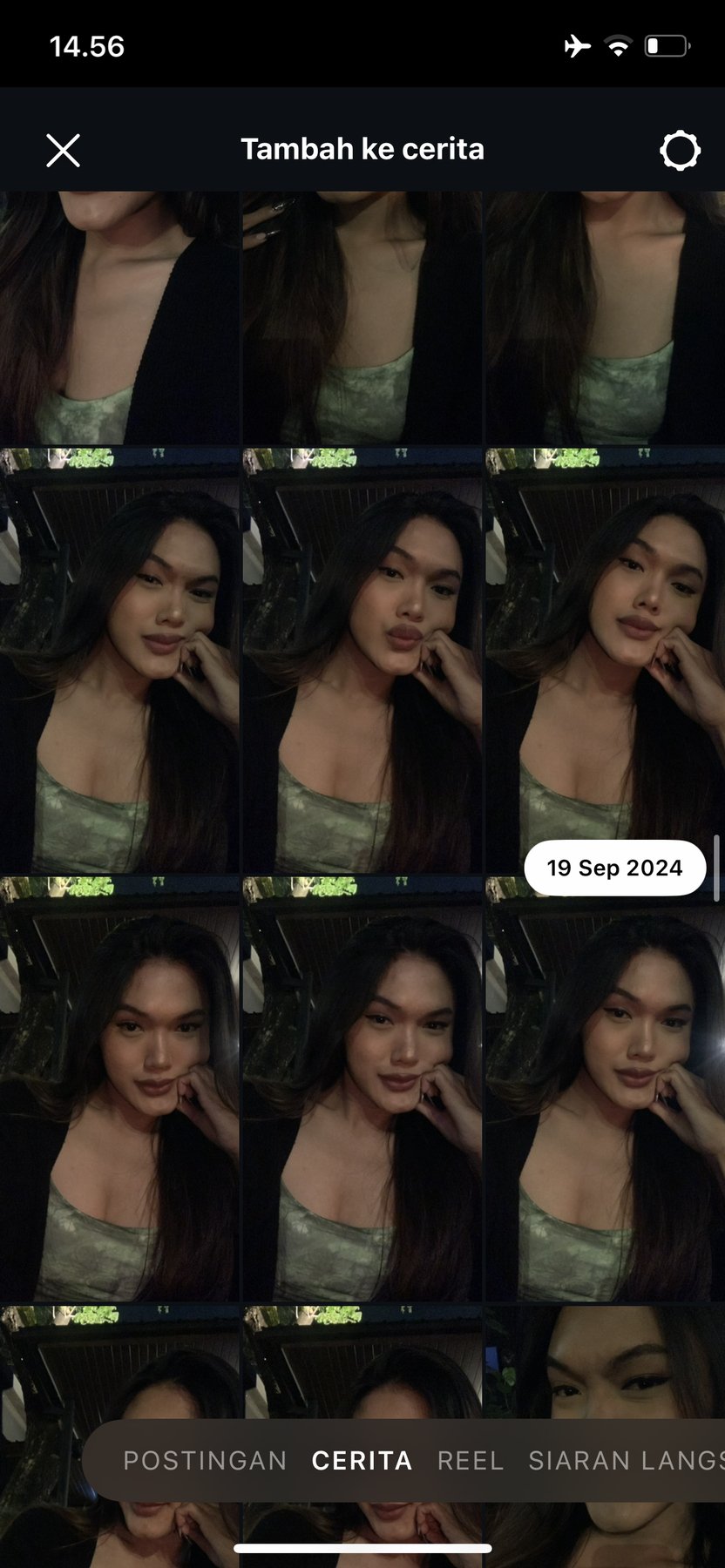Pick the photo with pouting kiss lips

coord(362,662)
